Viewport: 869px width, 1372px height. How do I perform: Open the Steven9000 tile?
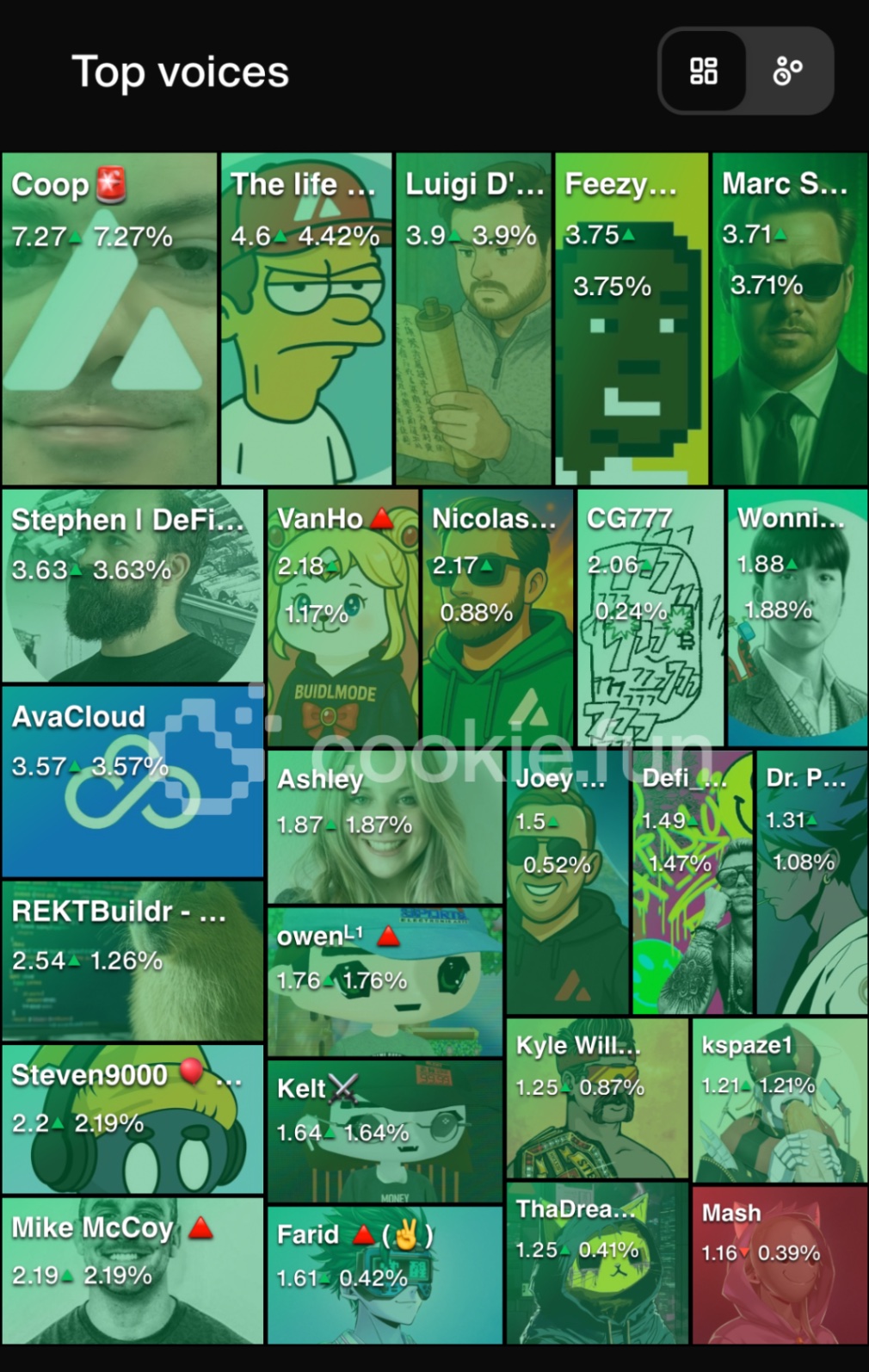[133, 1118]
